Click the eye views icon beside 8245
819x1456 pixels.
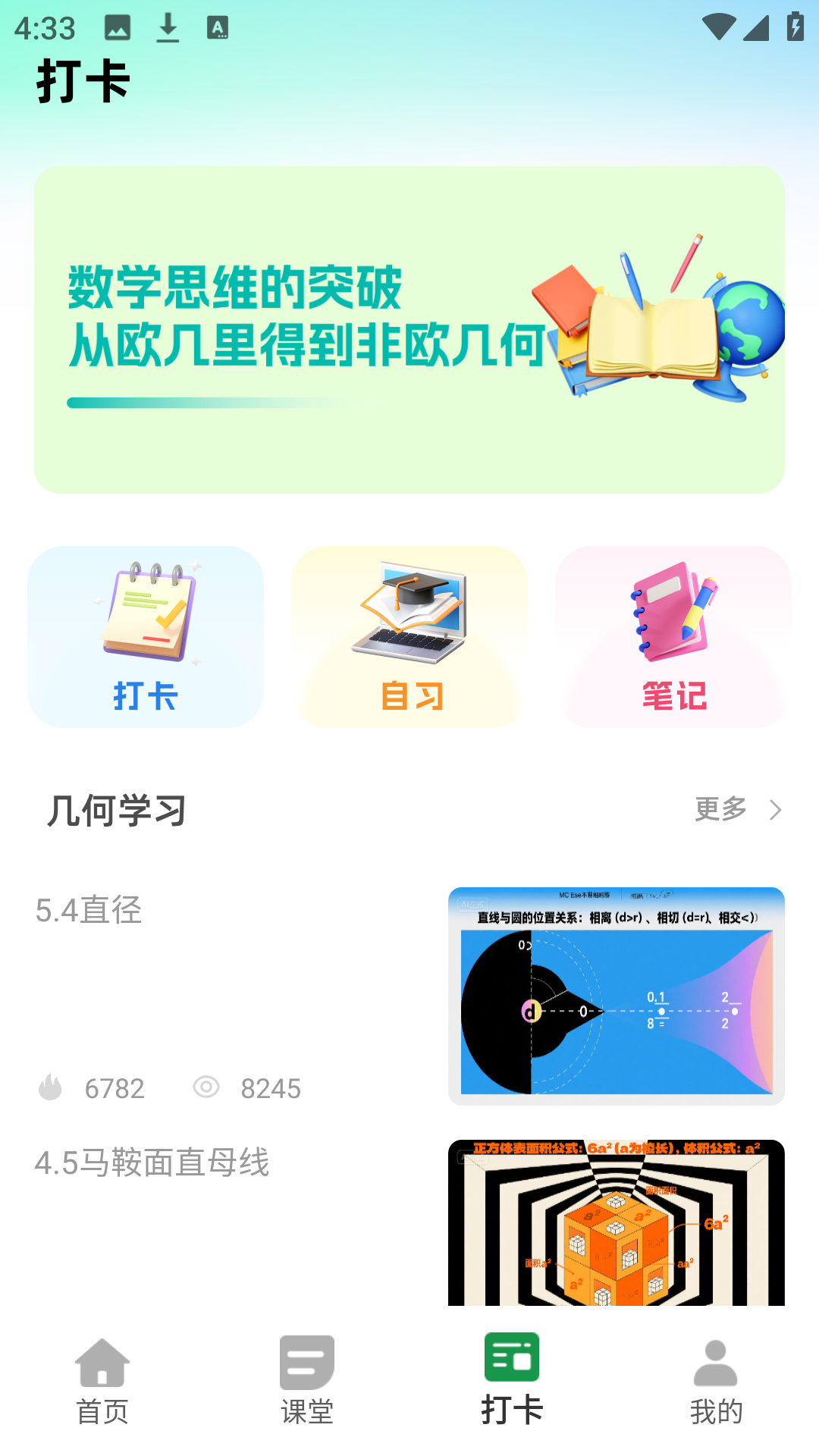coord(206,1087)
